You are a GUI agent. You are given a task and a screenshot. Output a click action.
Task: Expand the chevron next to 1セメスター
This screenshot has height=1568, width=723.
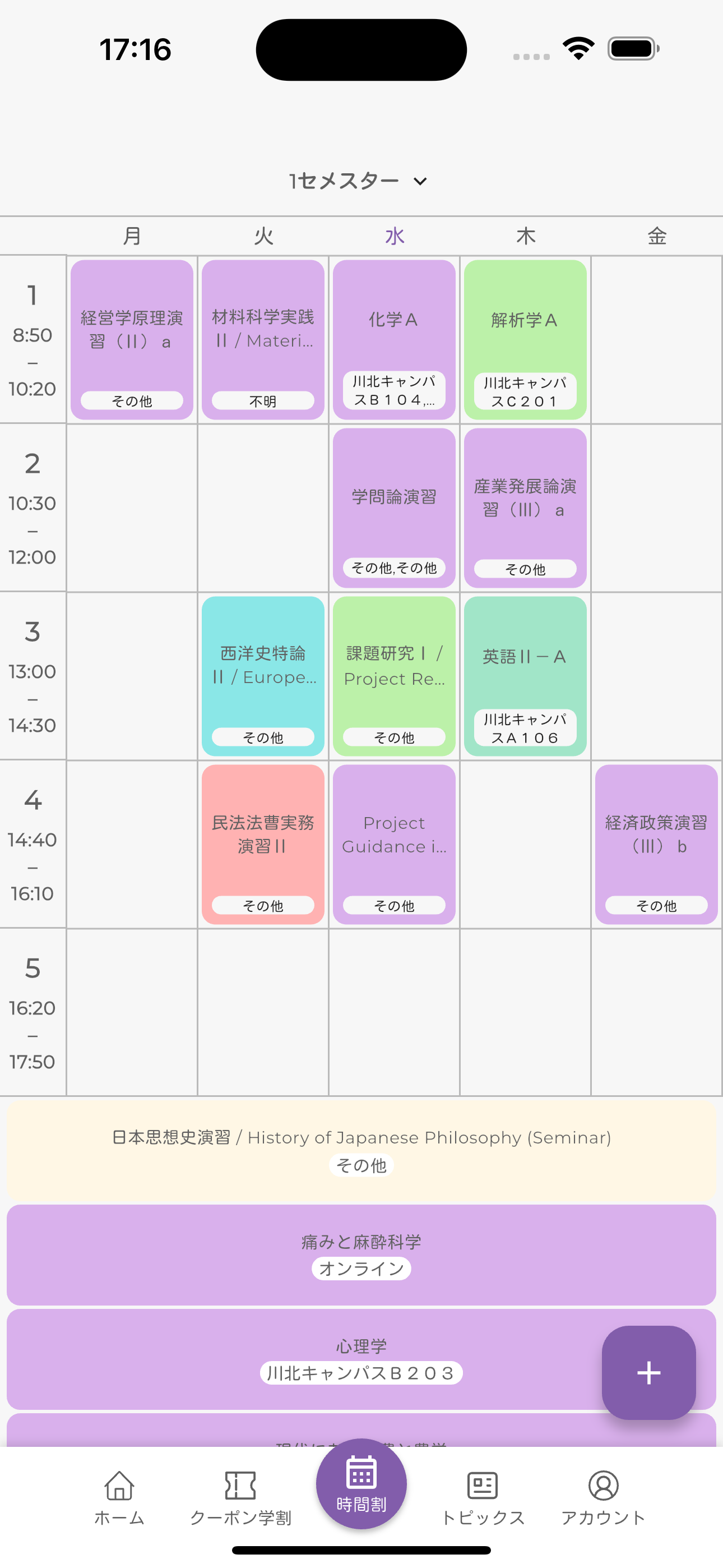click(x=419, y=181)
